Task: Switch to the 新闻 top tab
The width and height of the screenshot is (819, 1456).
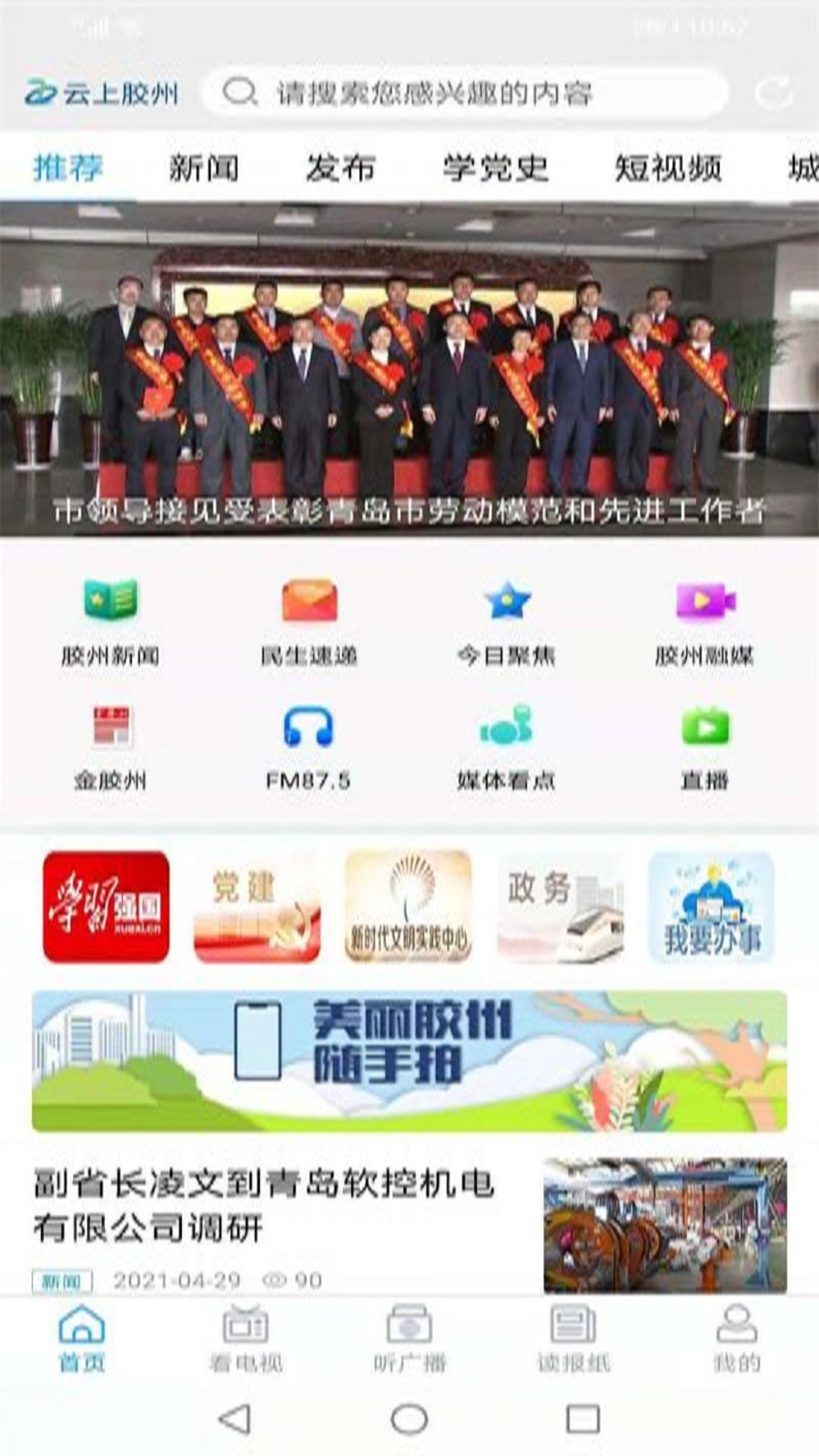Action: [x=204, y=167]
